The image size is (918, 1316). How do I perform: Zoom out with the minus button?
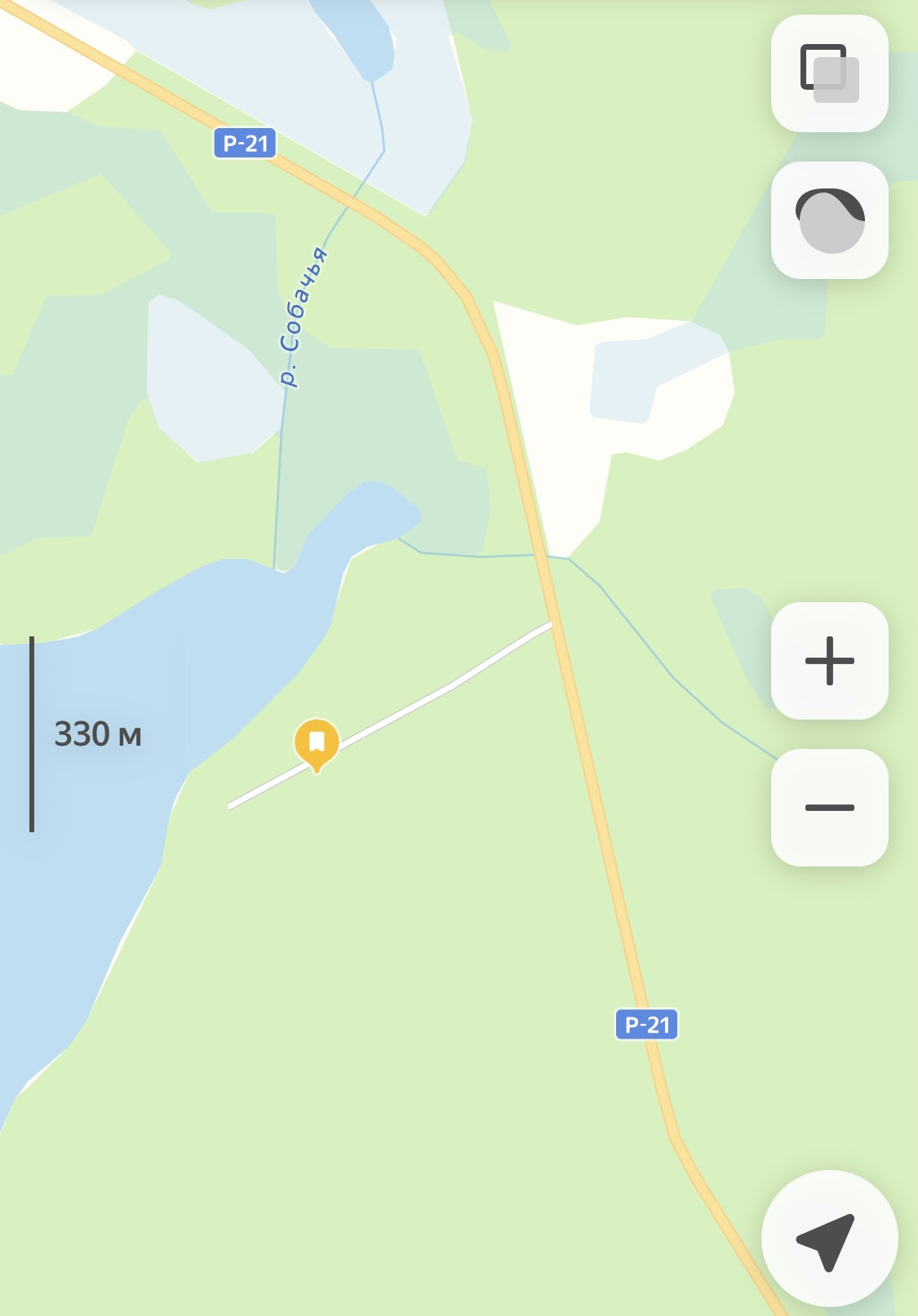tap(829, 808)
